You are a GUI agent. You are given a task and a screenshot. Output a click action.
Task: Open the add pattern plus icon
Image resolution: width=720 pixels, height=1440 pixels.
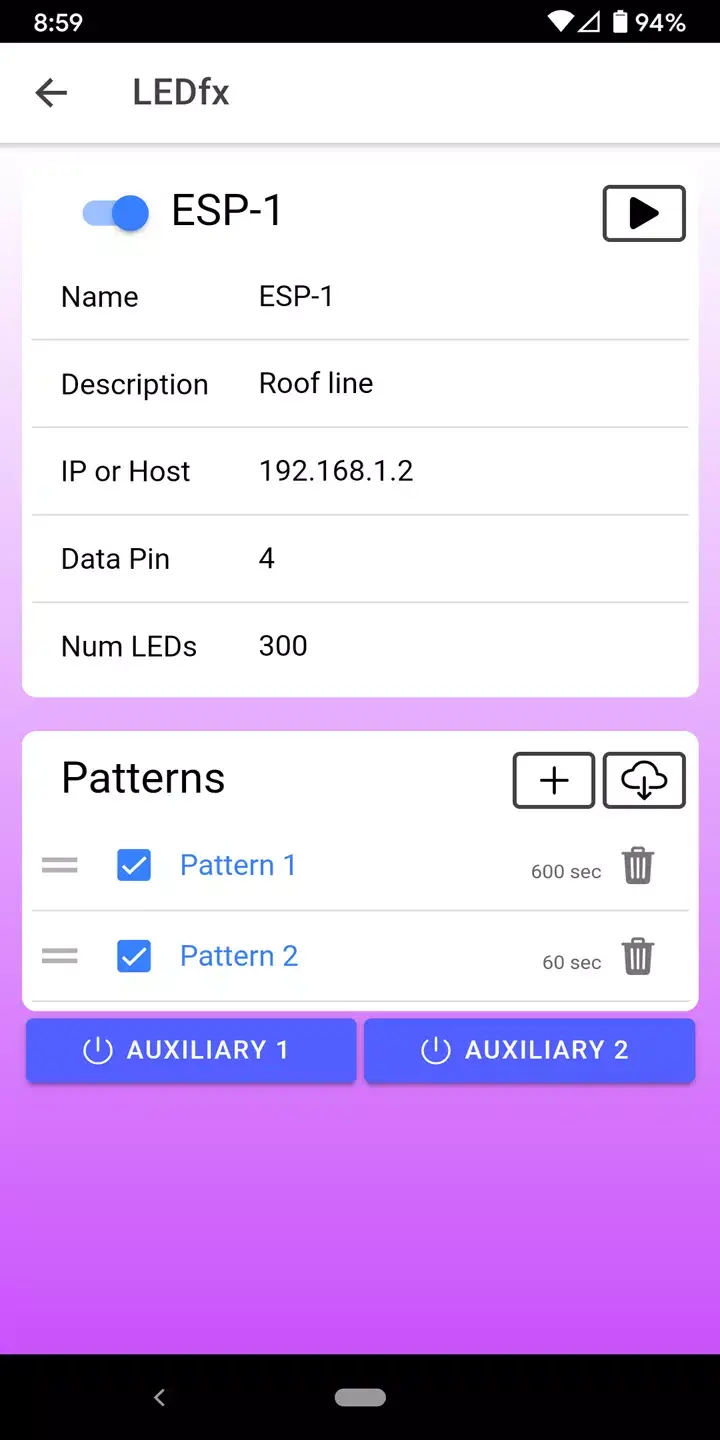pos(553,780)
